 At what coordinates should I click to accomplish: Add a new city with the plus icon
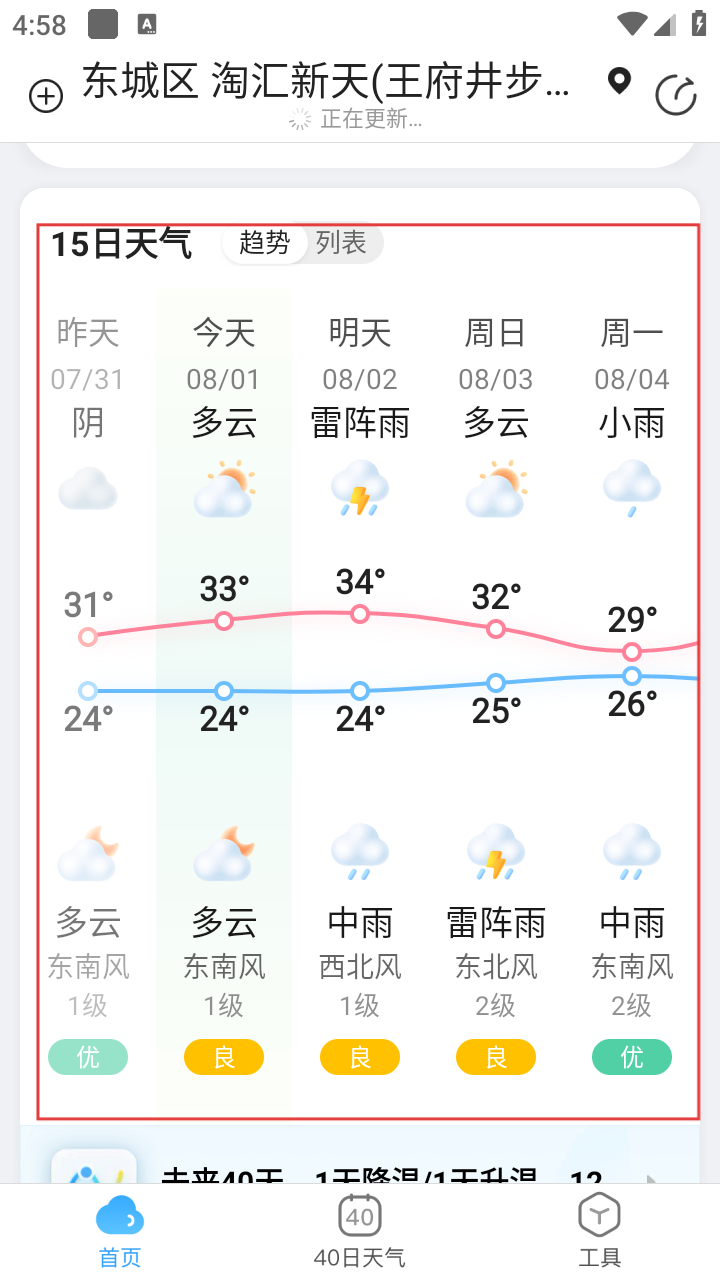(46, 96)
